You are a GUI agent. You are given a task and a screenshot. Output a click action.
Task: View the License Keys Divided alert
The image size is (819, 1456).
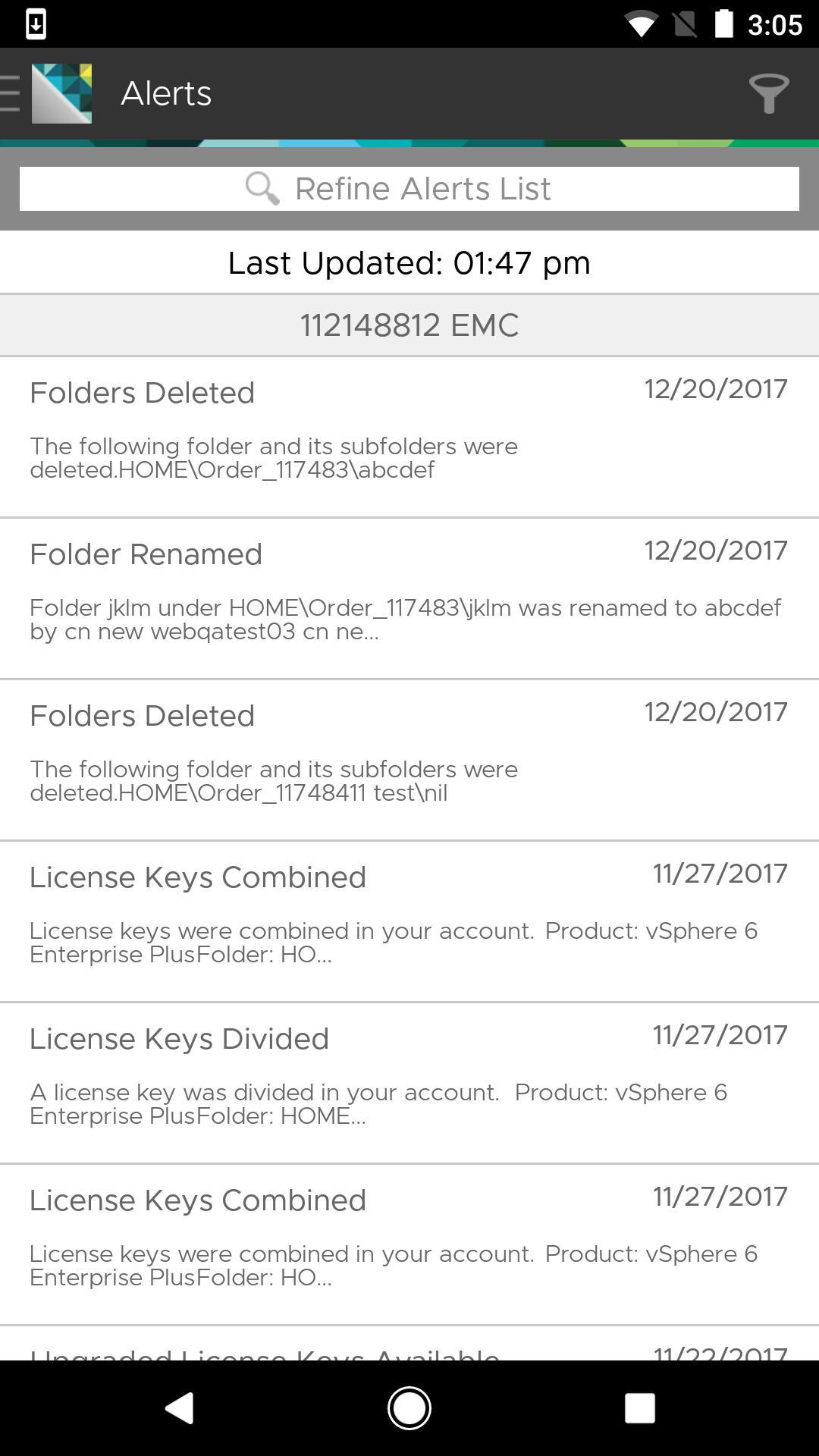409,1083
